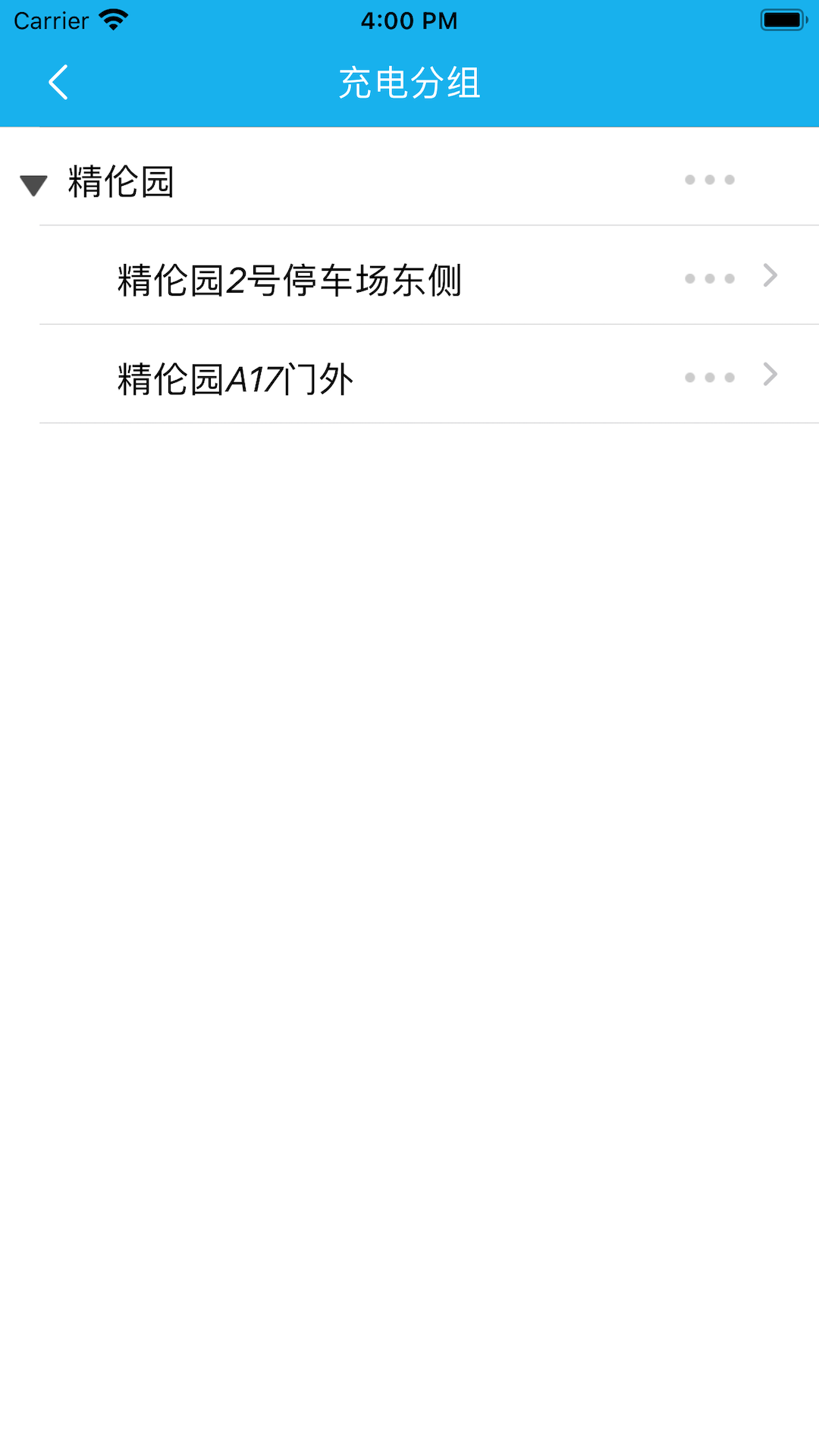Open more options for 精伦园 group
The image size is (819, 1456).
(x=709, y=180)
